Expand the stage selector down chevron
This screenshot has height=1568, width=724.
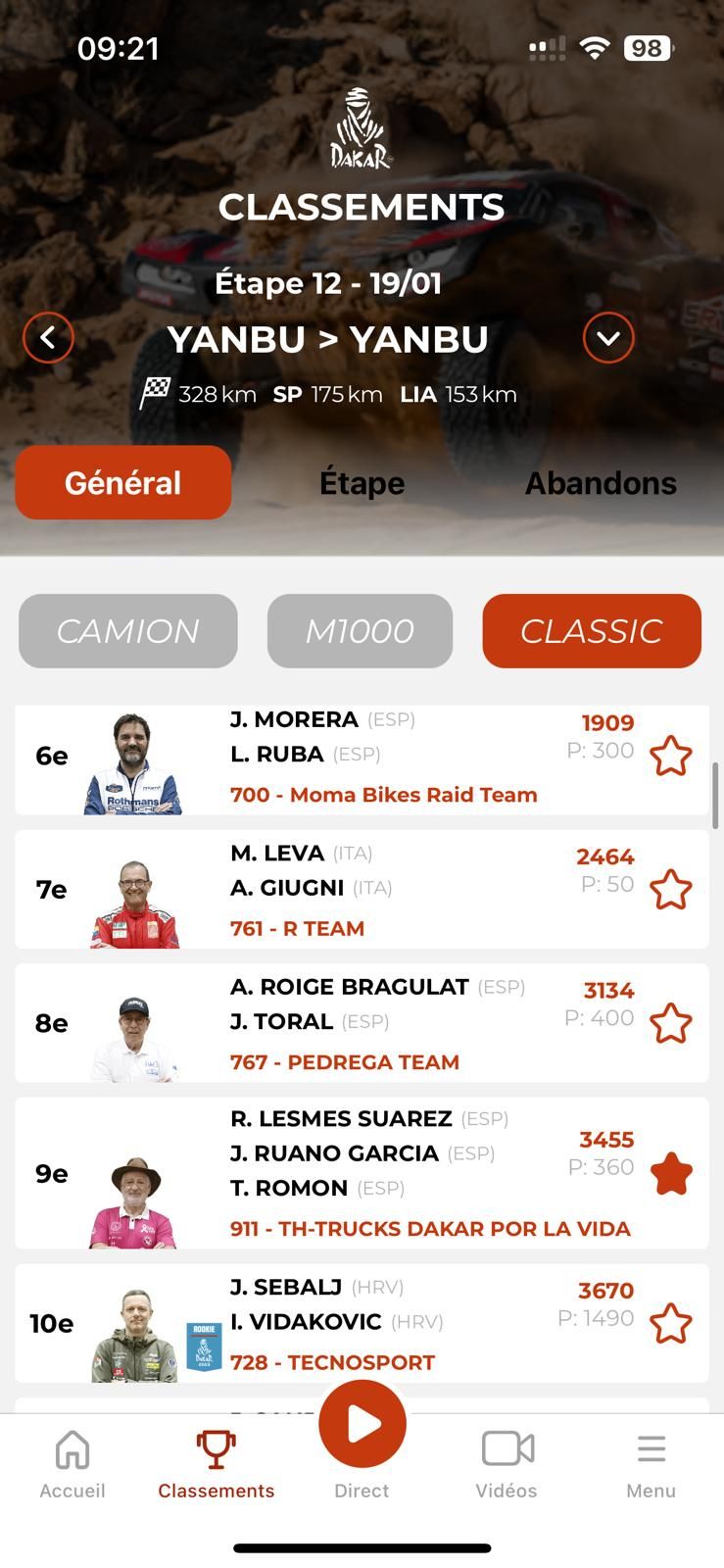(608, 337)
